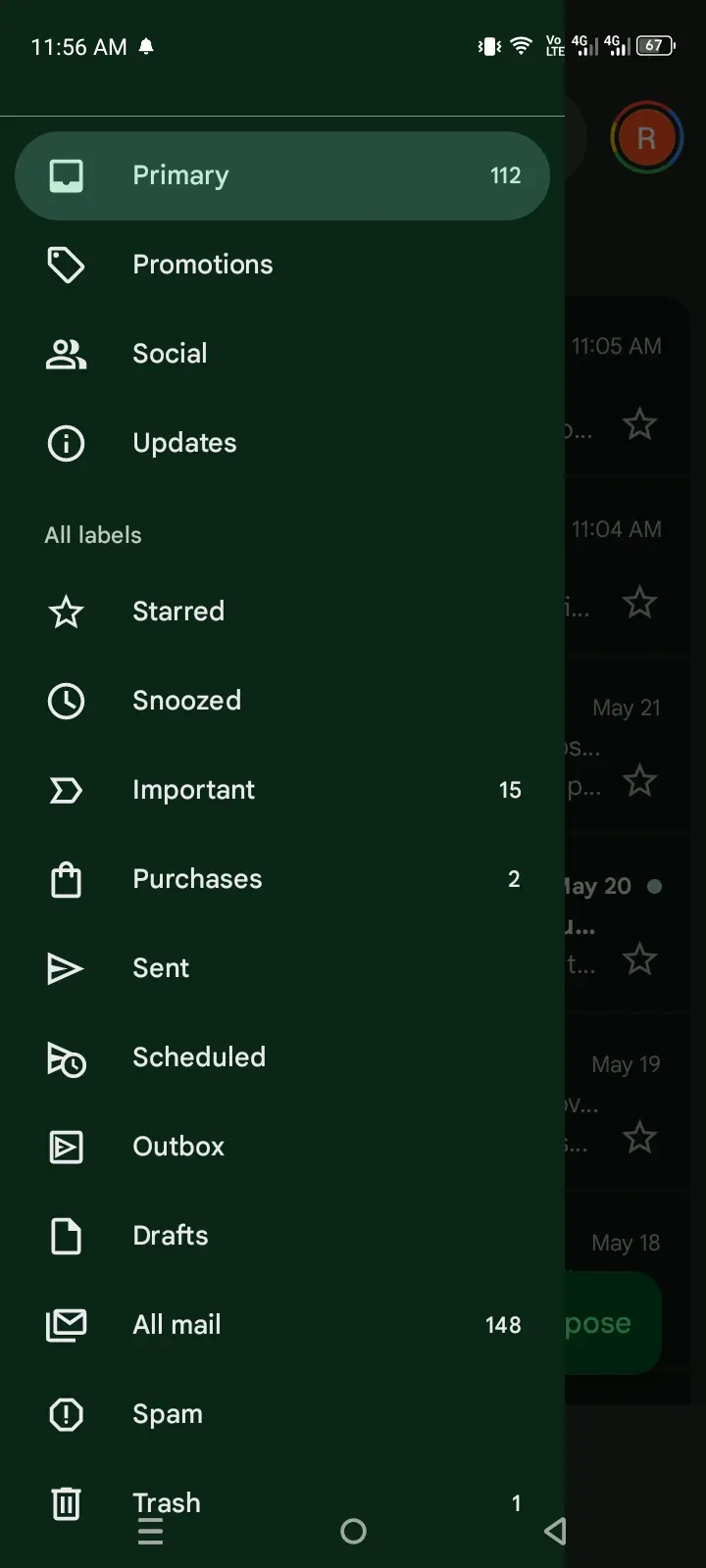This screenshot has height=1568, width=706.
Task: View saved Drafts
Action: (x=282, y=1236)
